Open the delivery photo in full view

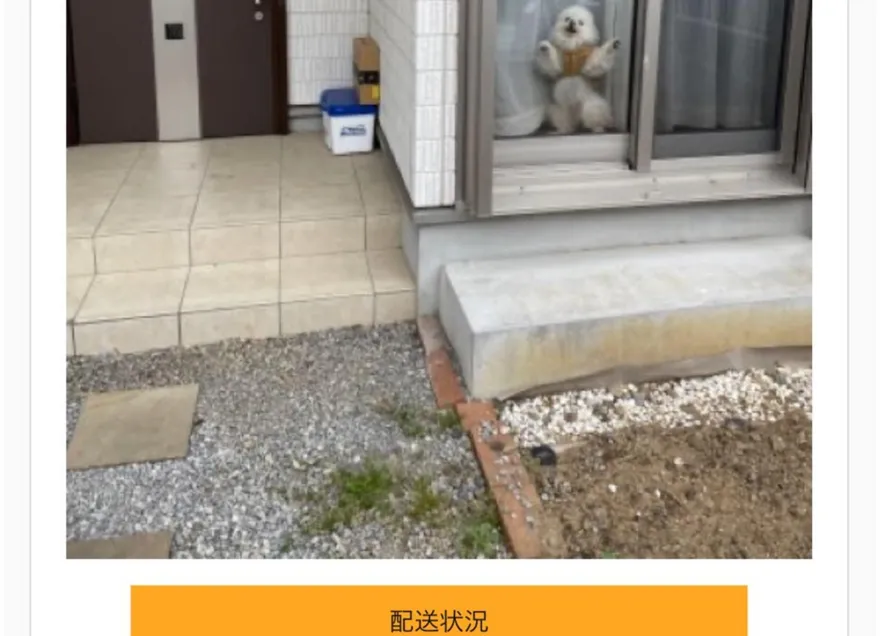pos(439,278)
